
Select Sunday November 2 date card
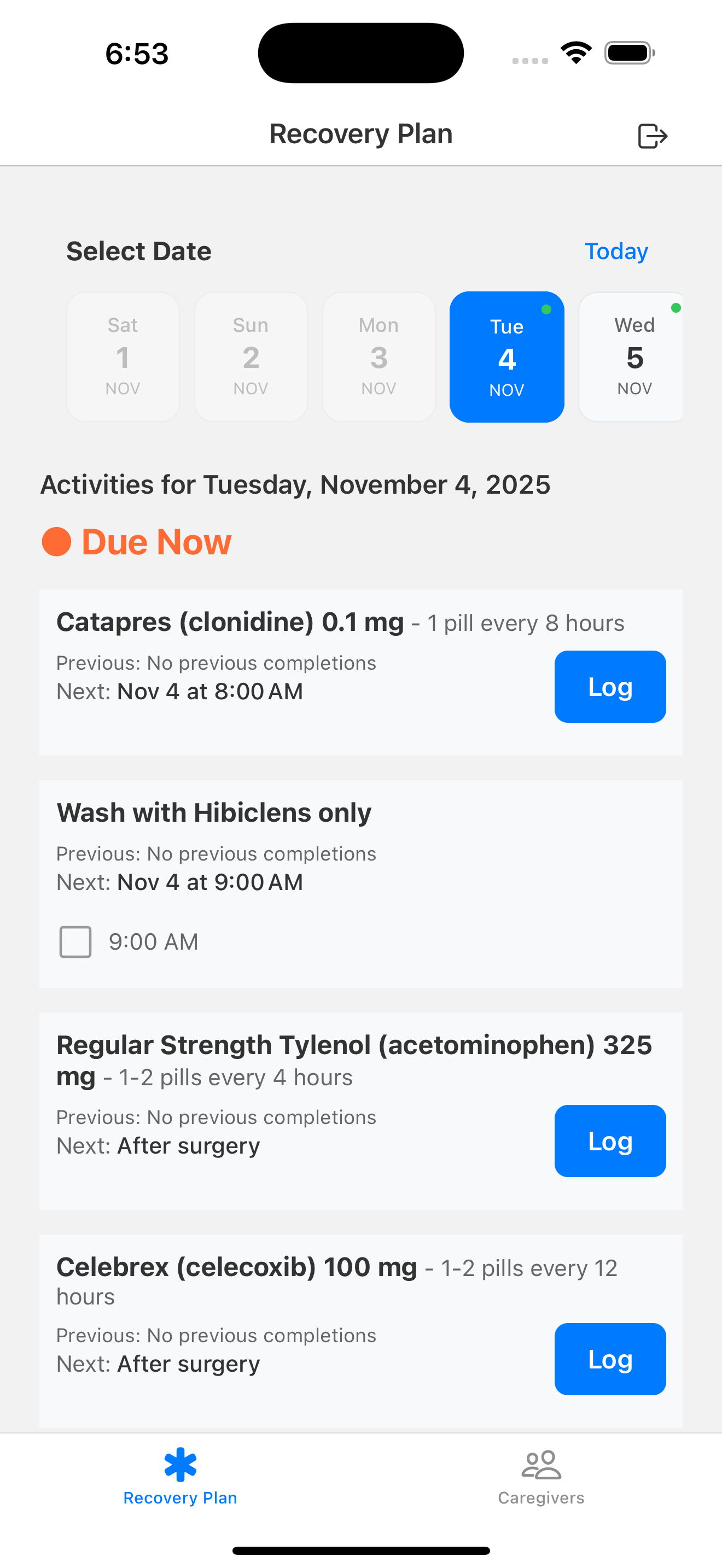(x=250, y=356)
